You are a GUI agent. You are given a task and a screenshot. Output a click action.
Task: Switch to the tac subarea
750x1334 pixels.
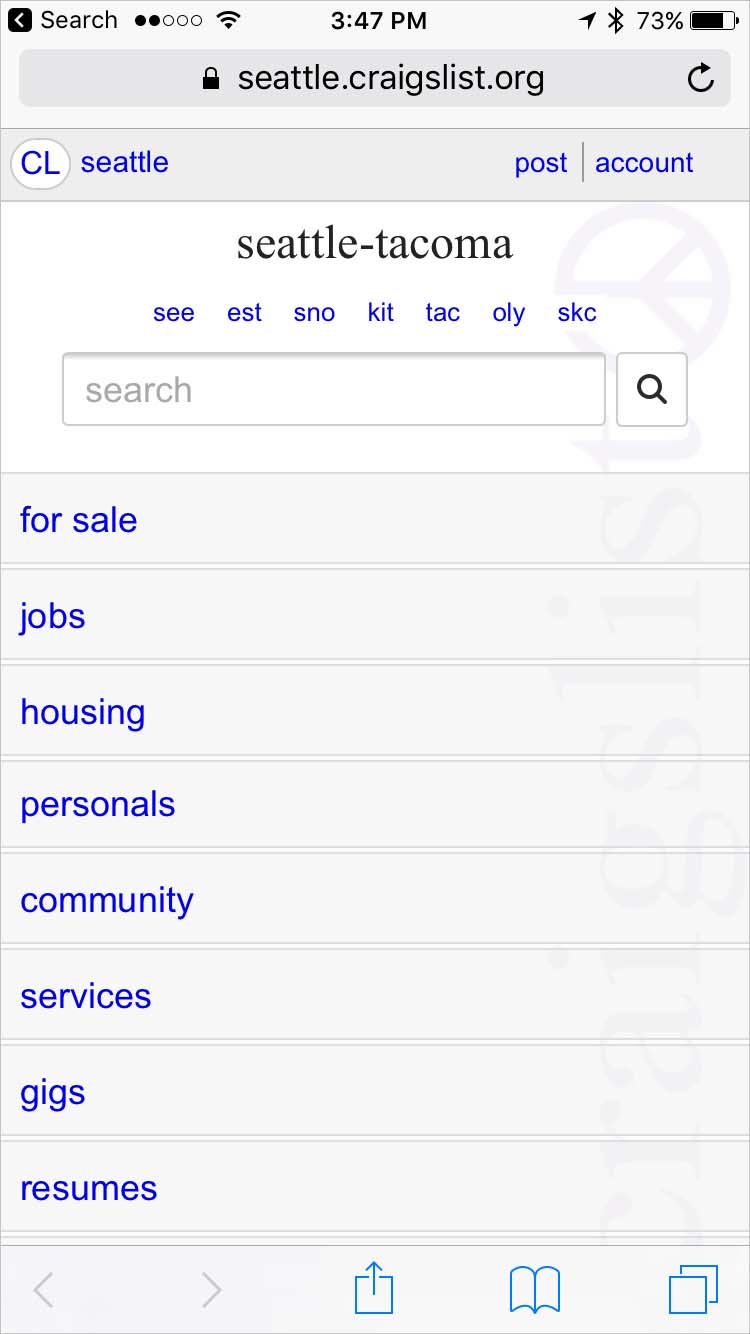pos(442,313)
